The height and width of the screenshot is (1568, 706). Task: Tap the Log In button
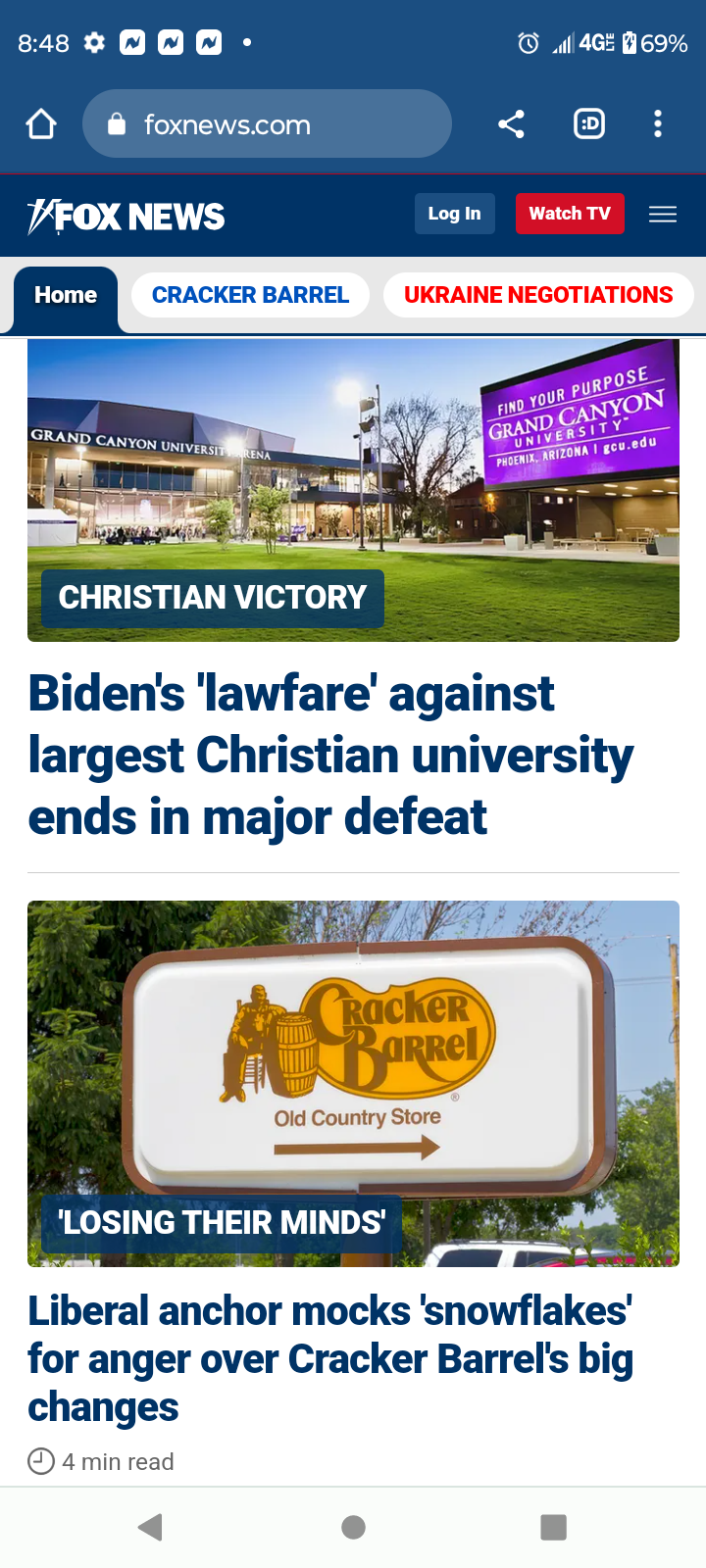(455, 214)
